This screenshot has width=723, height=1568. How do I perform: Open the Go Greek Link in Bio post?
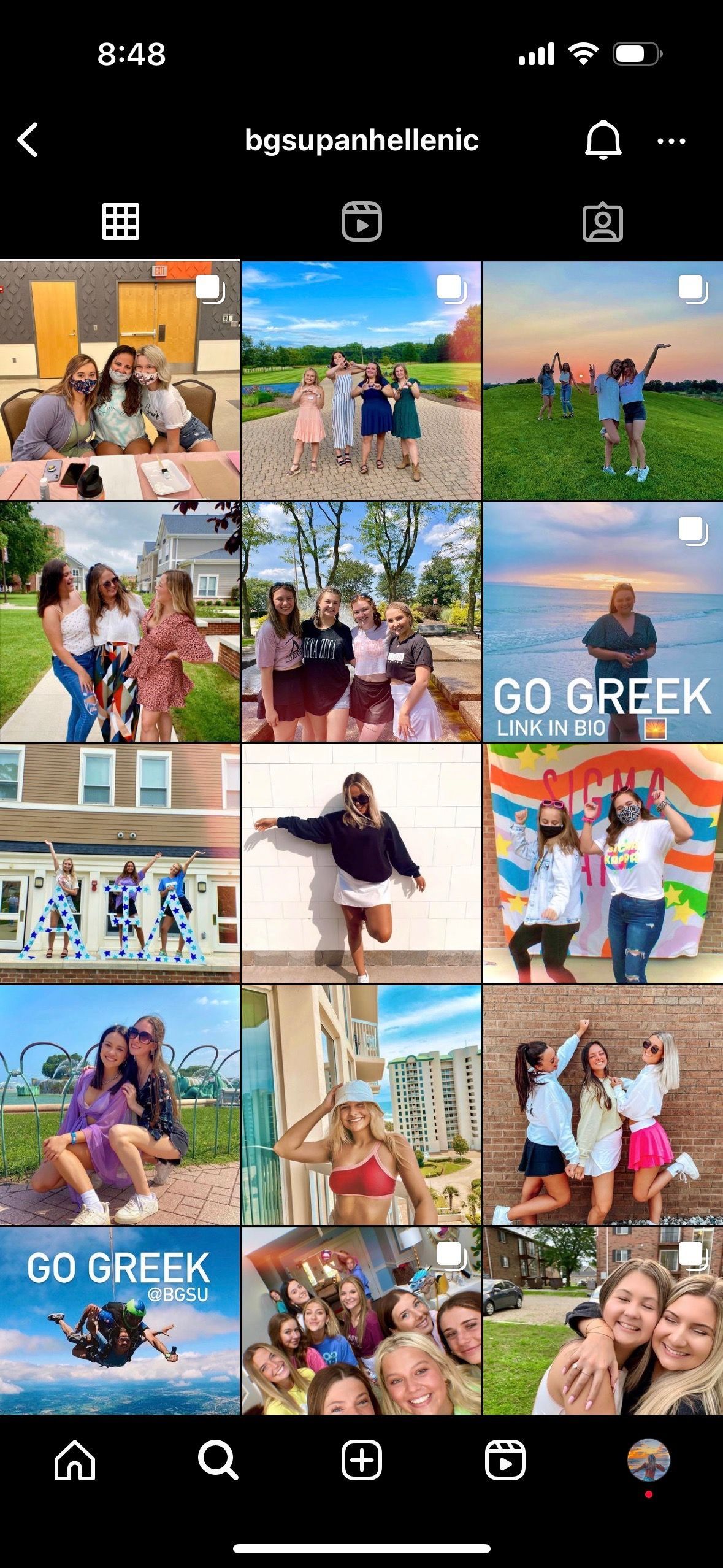603,621
